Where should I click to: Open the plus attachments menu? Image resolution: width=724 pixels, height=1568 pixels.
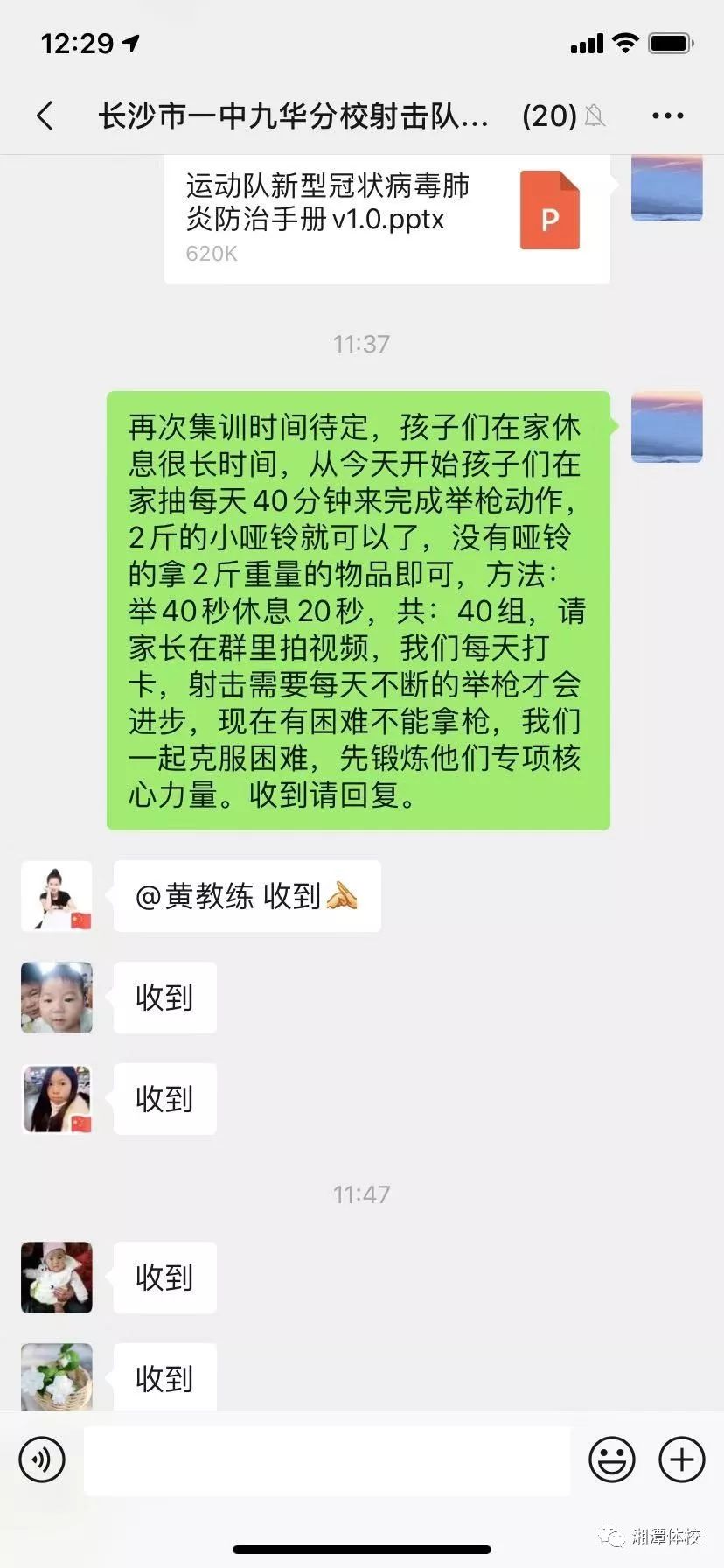(682, 1459)
